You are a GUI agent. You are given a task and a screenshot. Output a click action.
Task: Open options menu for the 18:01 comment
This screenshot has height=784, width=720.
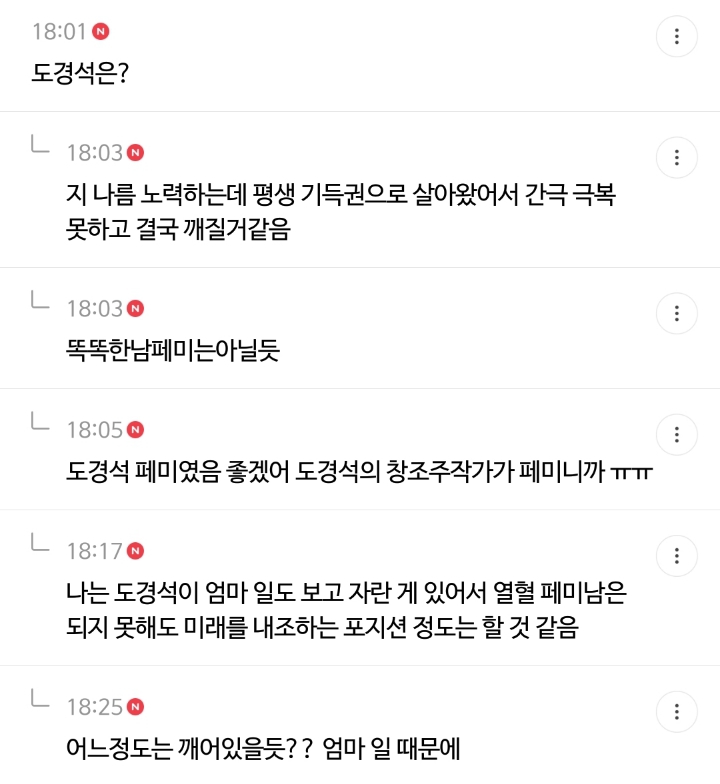pos(676,36)
